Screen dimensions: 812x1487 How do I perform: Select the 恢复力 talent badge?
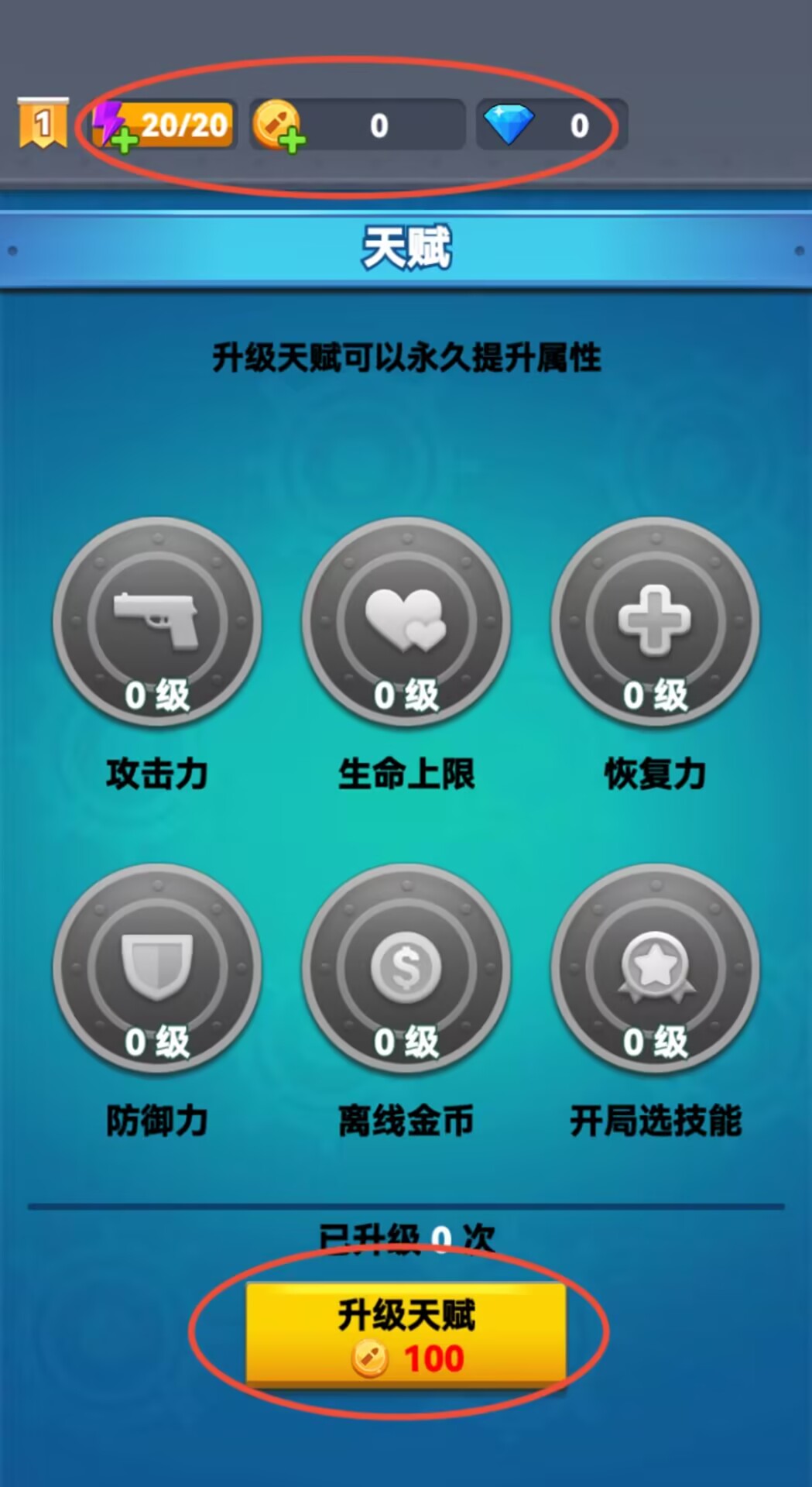(655, 621)
